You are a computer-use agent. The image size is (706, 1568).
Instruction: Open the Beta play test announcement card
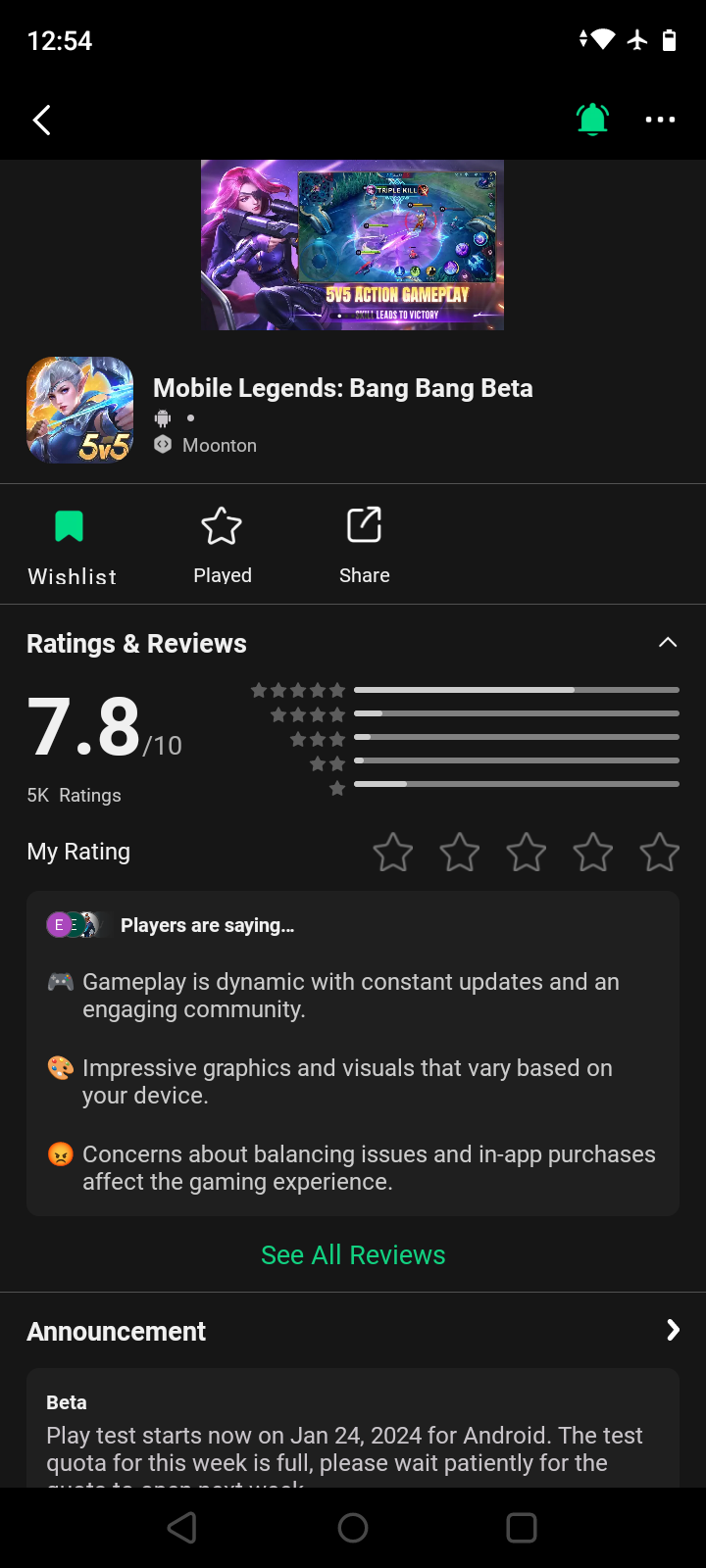pos(353,1436)
